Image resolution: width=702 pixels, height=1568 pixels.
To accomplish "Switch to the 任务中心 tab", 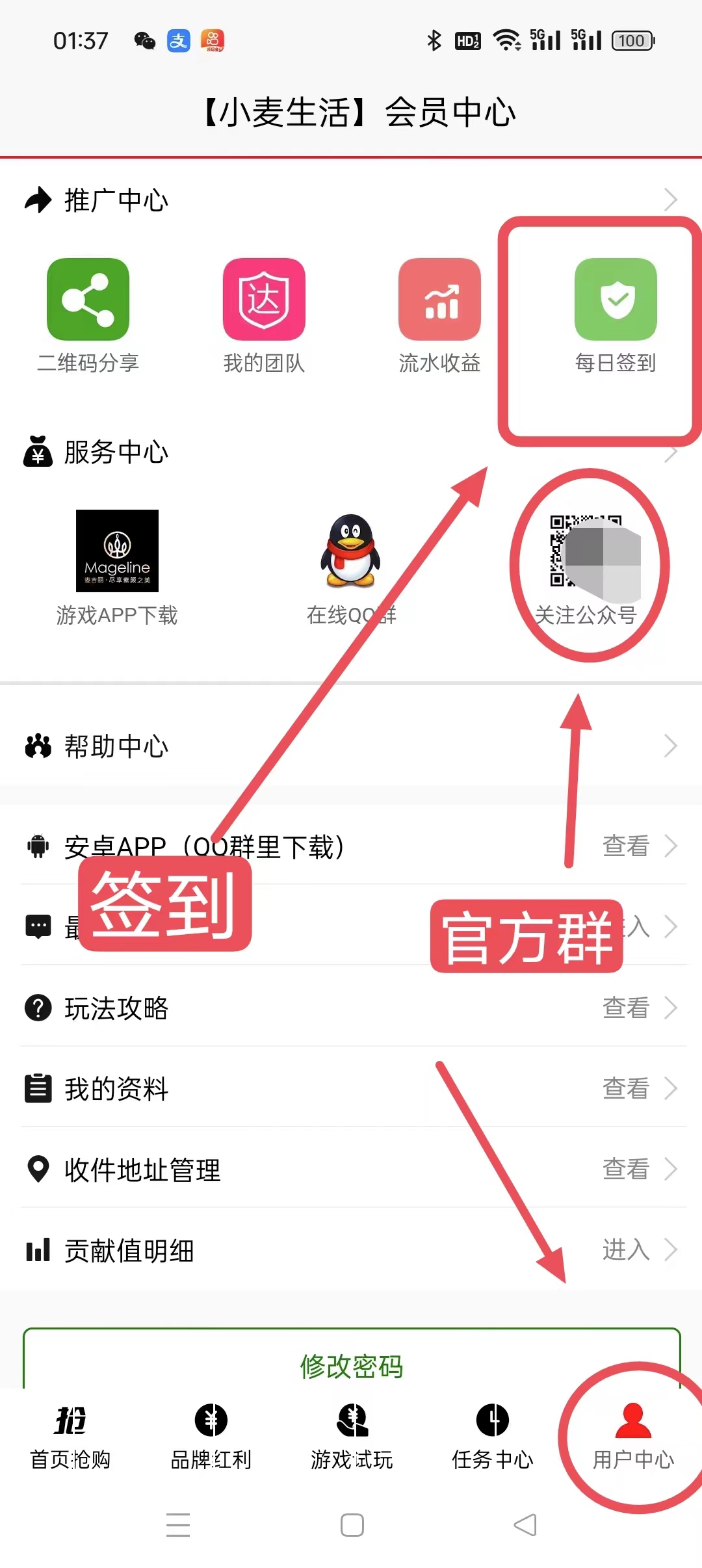I will pos(492,1438).
